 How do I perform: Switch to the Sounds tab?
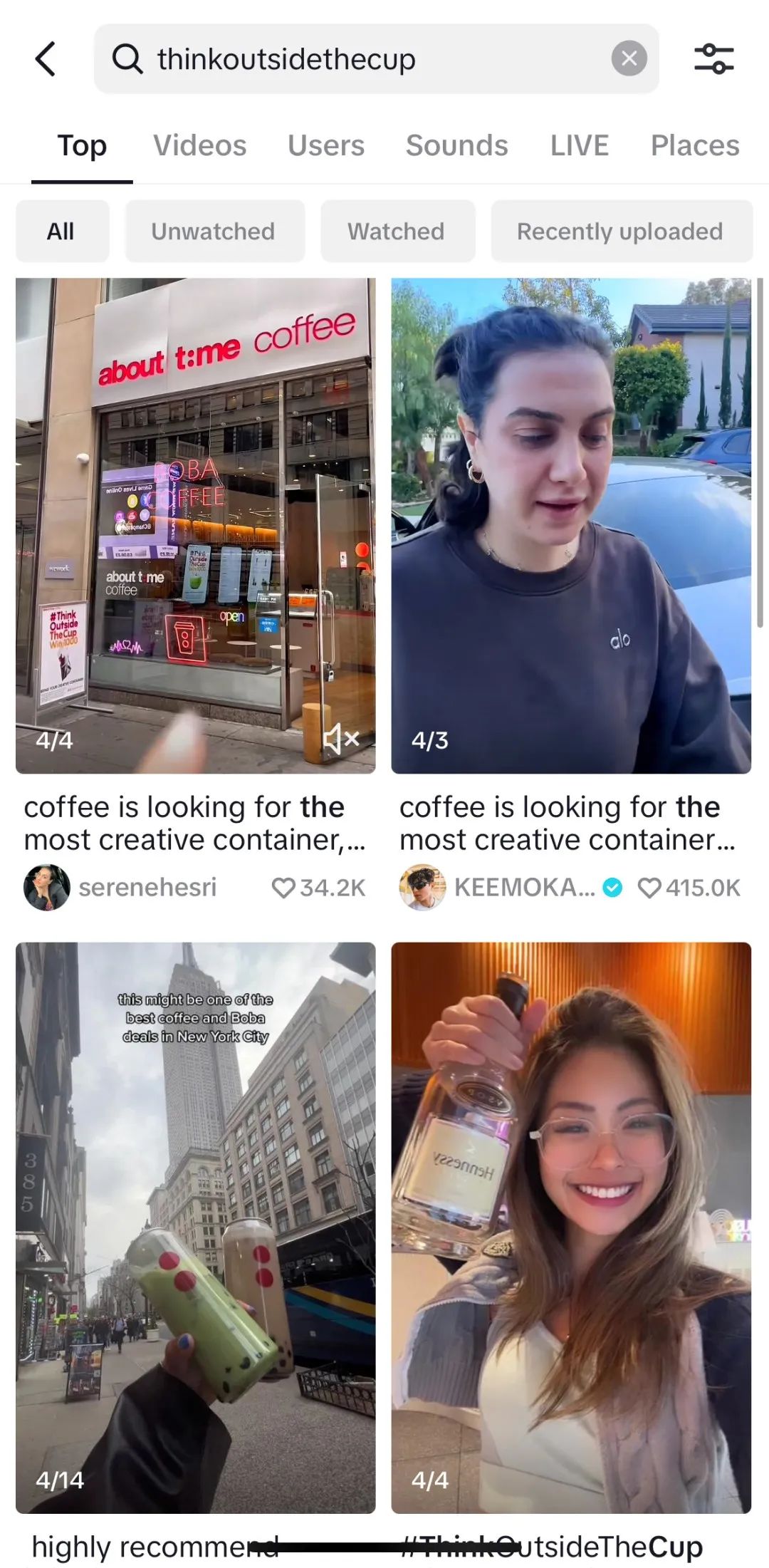pyautogui.click(x=457, y=145)
